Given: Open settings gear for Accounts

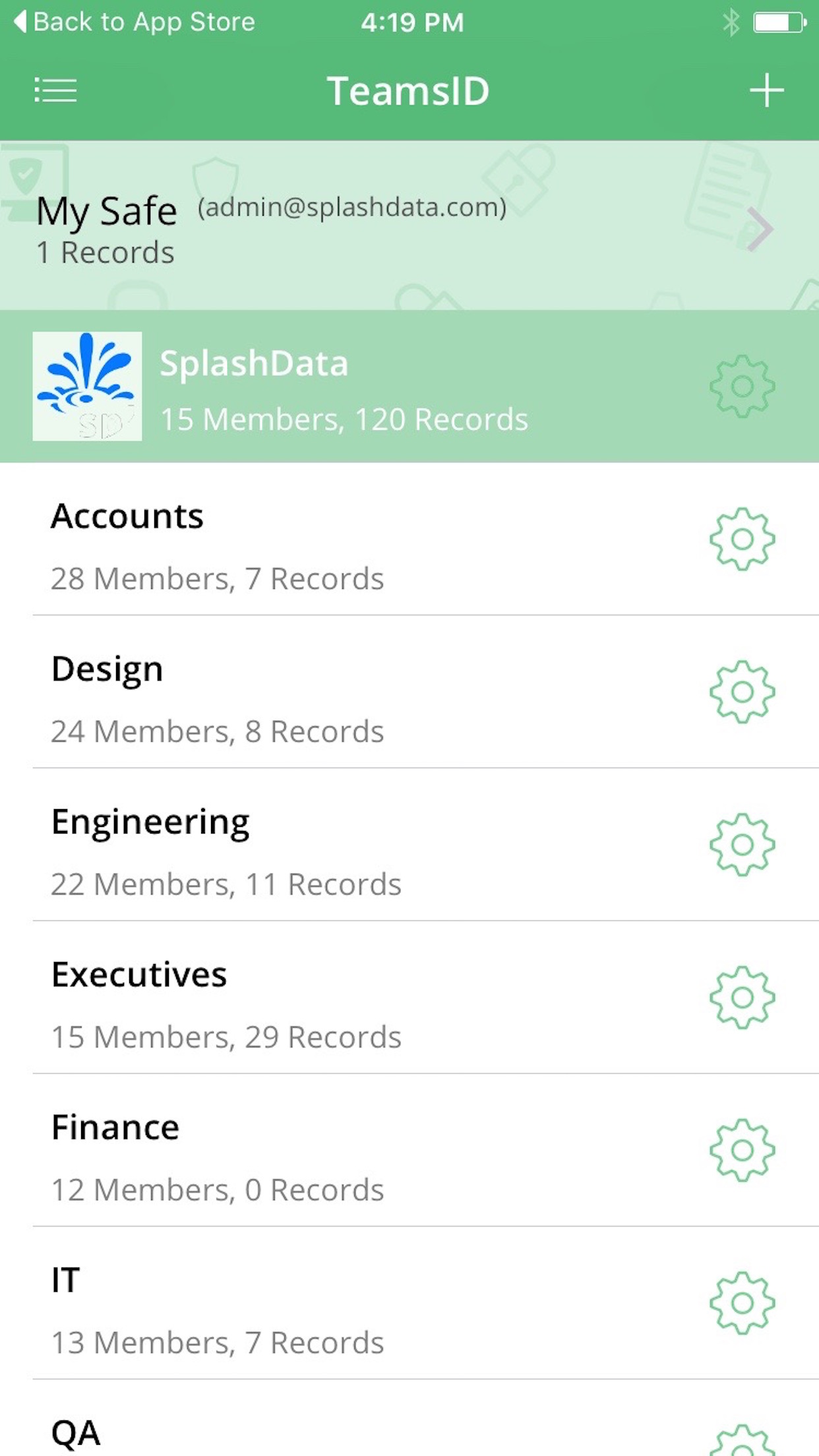Looking at the screenshot, I should point(742,539).
